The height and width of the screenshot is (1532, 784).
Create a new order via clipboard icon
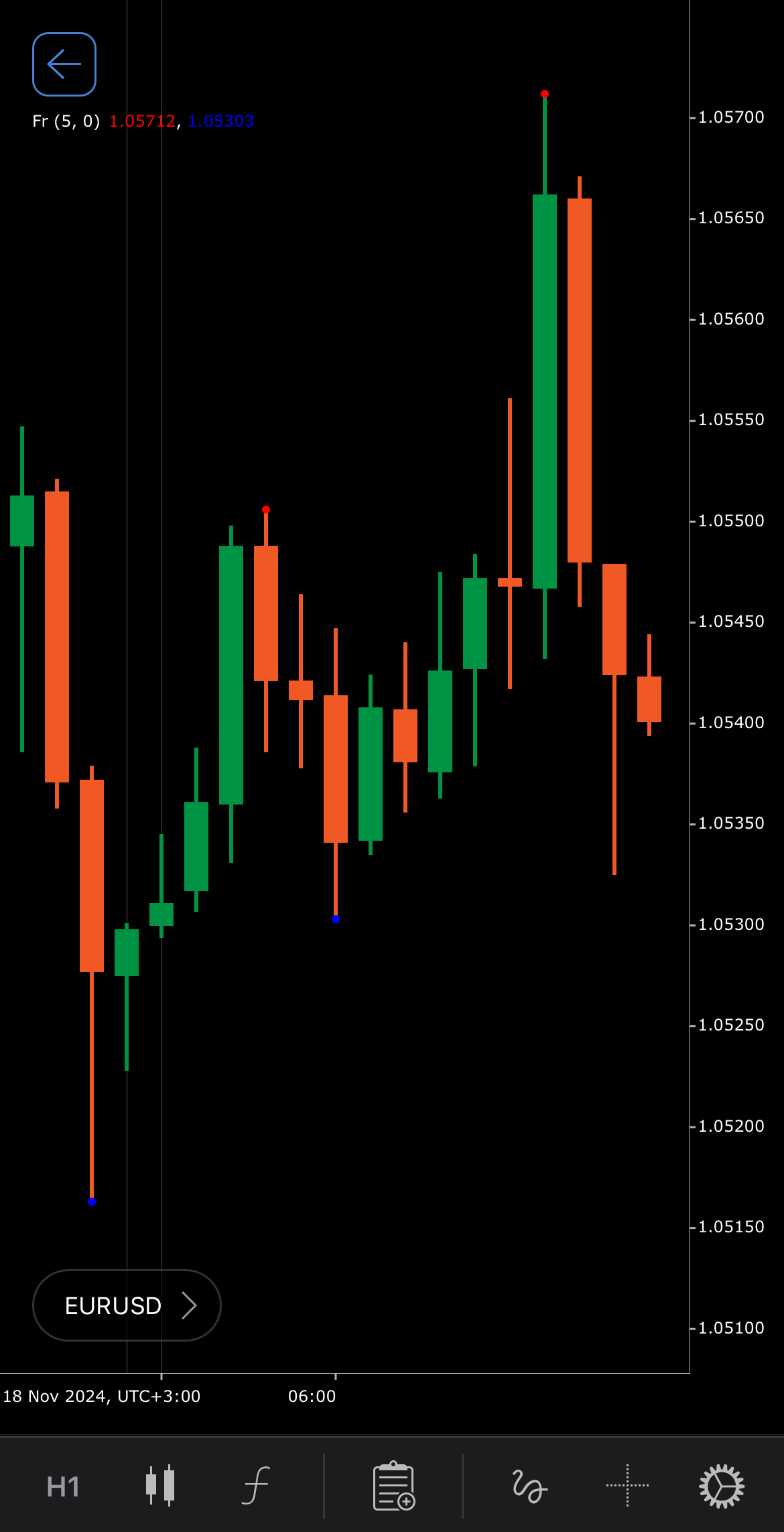(x=394, y=1486)
